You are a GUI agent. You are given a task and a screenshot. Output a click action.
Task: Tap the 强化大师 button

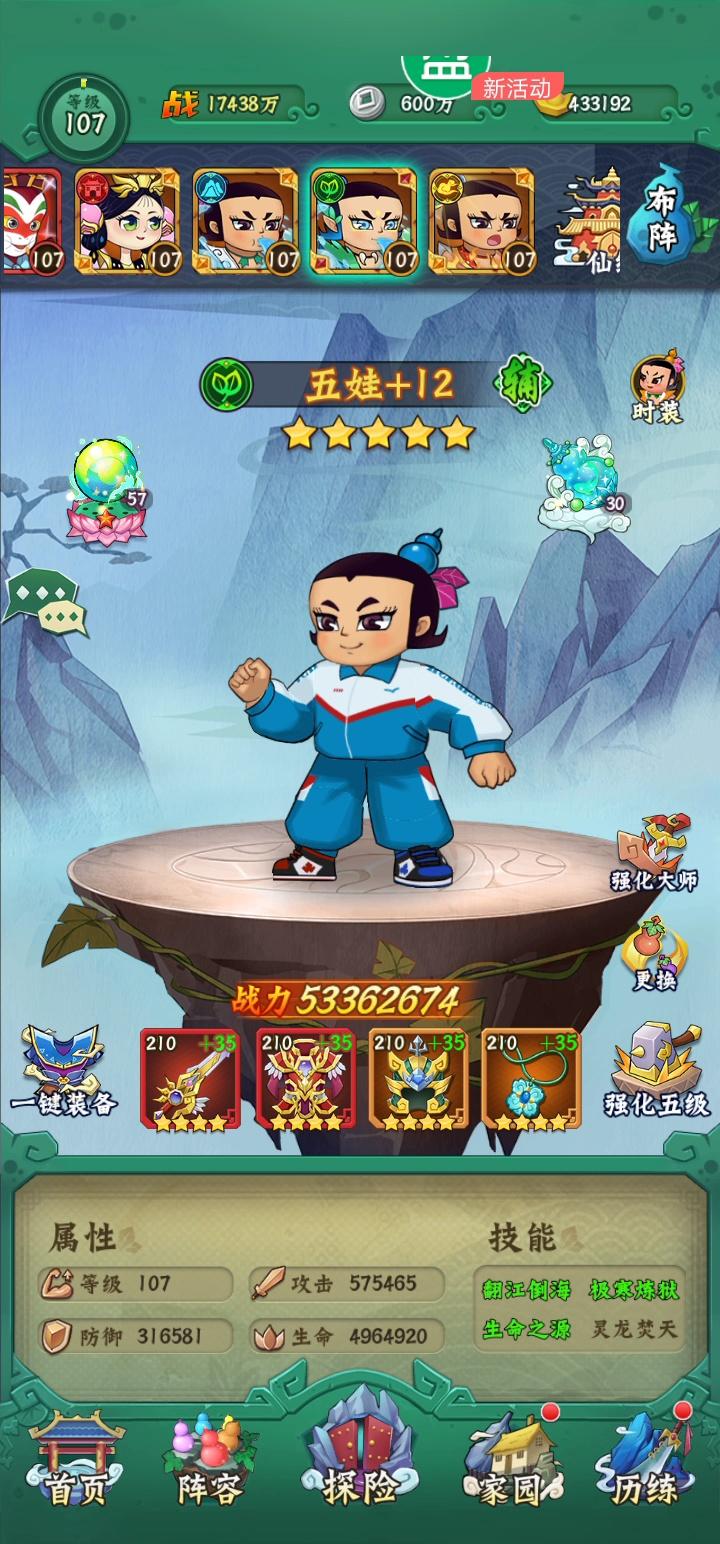coord(654,853)
